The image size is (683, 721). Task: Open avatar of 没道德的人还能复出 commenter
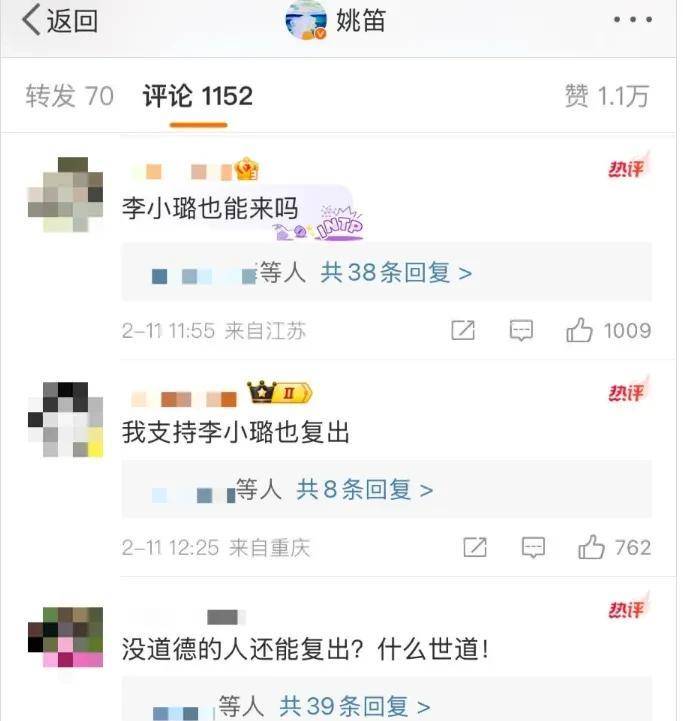[x=65, y=636]
